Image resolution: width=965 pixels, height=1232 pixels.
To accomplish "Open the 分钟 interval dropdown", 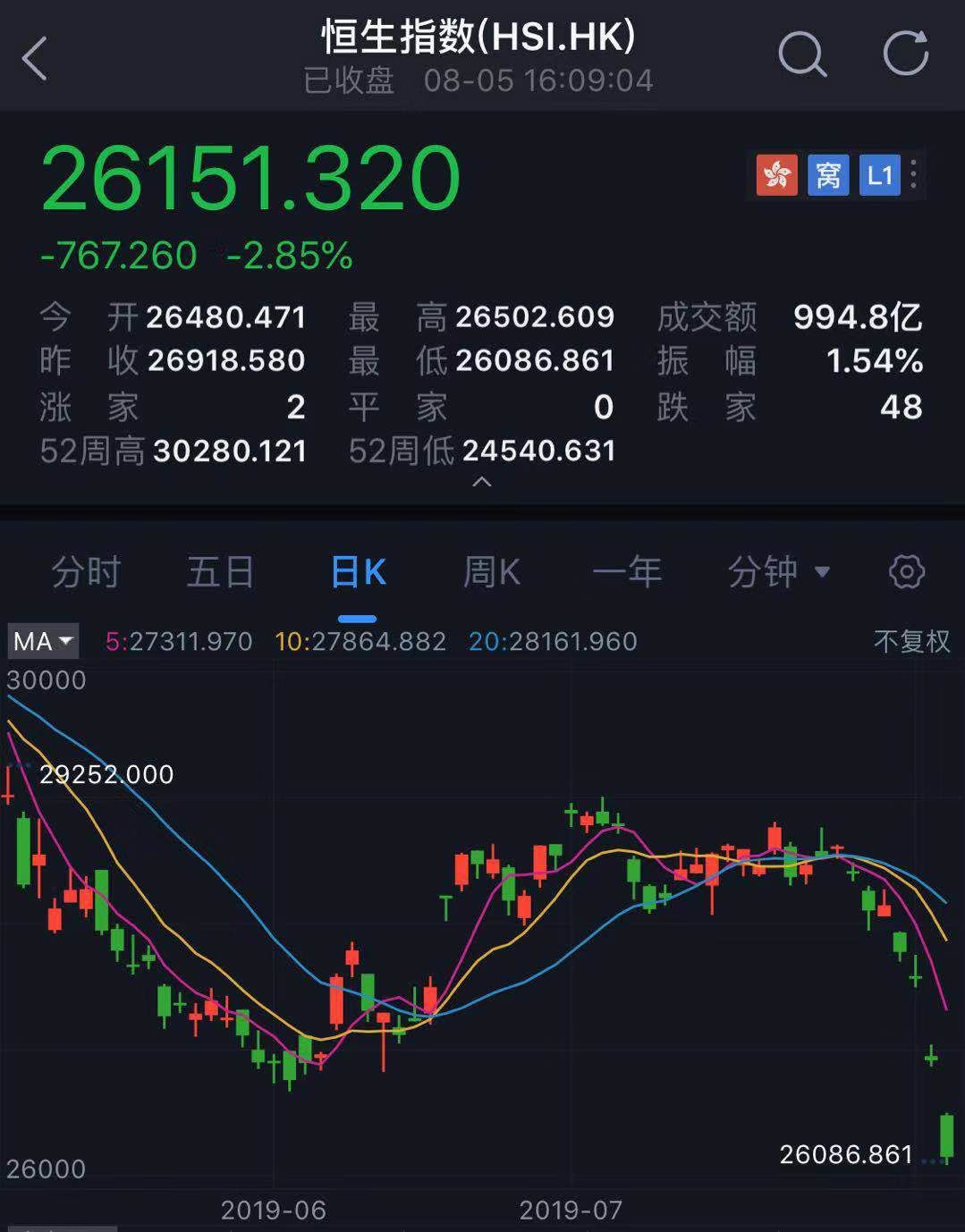I will (779, 571).
